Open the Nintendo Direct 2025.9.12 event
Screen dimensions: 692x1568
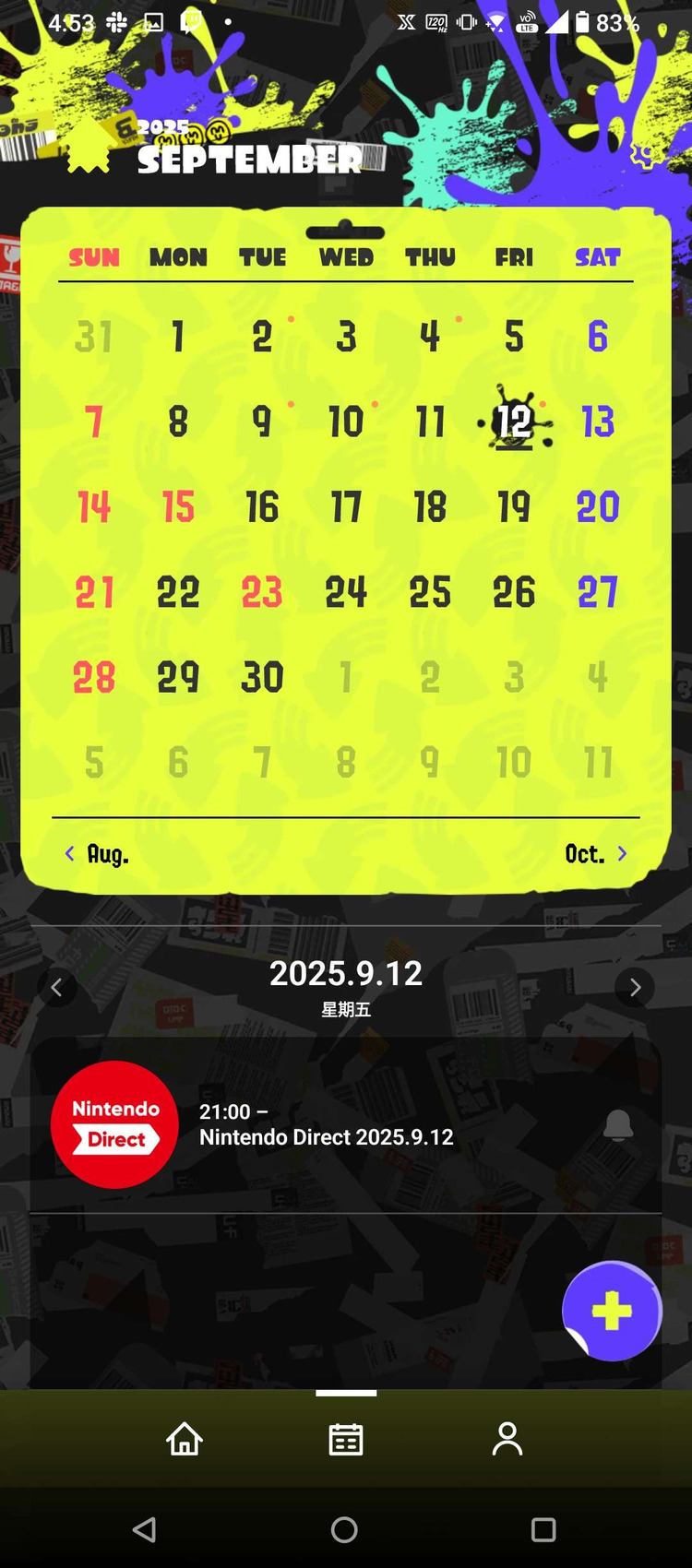coord(326,1125)
